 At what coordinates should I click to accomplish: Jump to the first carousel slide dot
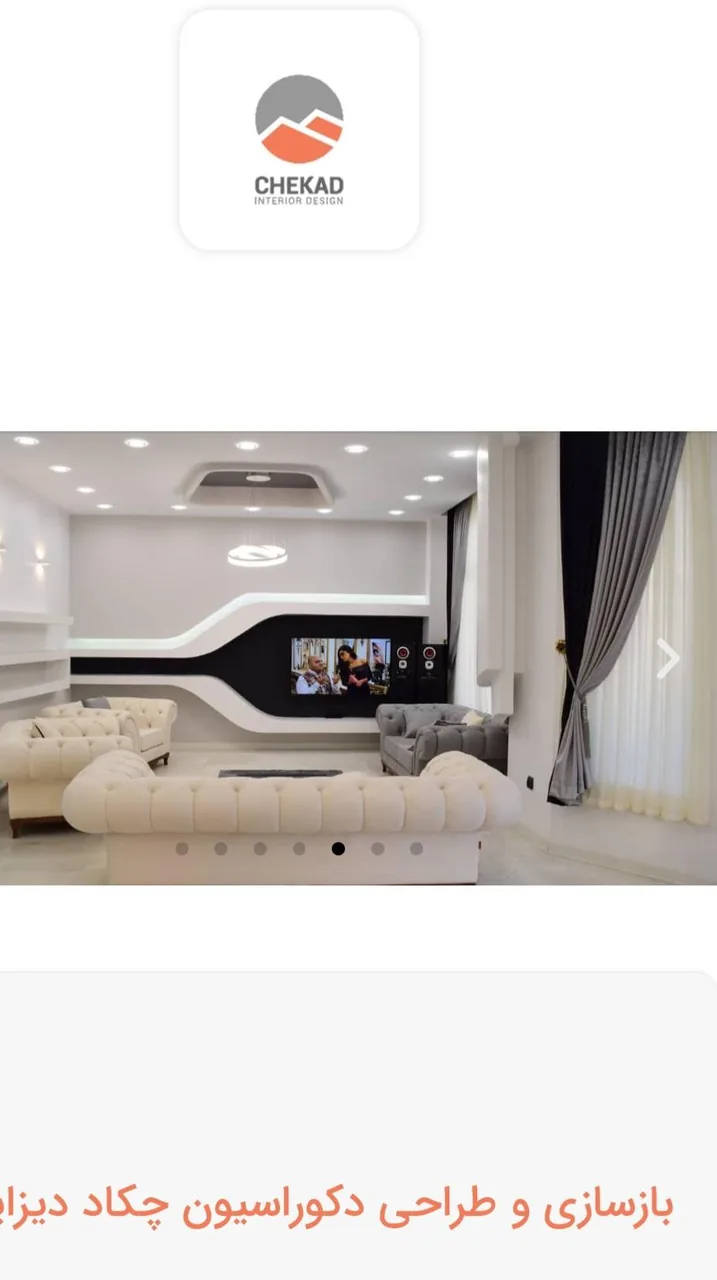(x=182, y=849)
